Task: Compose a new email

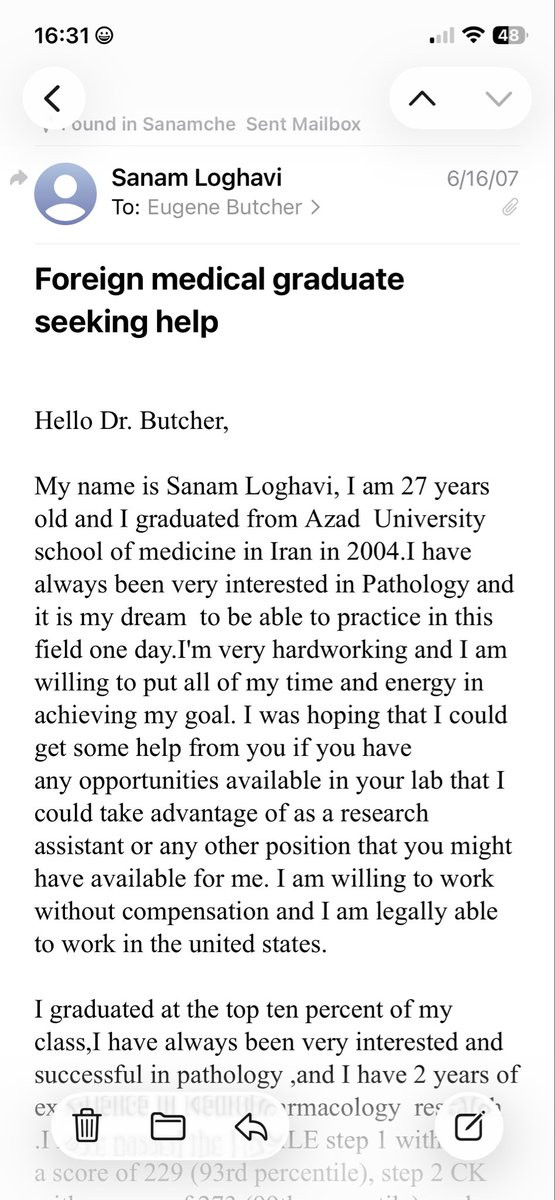Action: (469, 1126)
